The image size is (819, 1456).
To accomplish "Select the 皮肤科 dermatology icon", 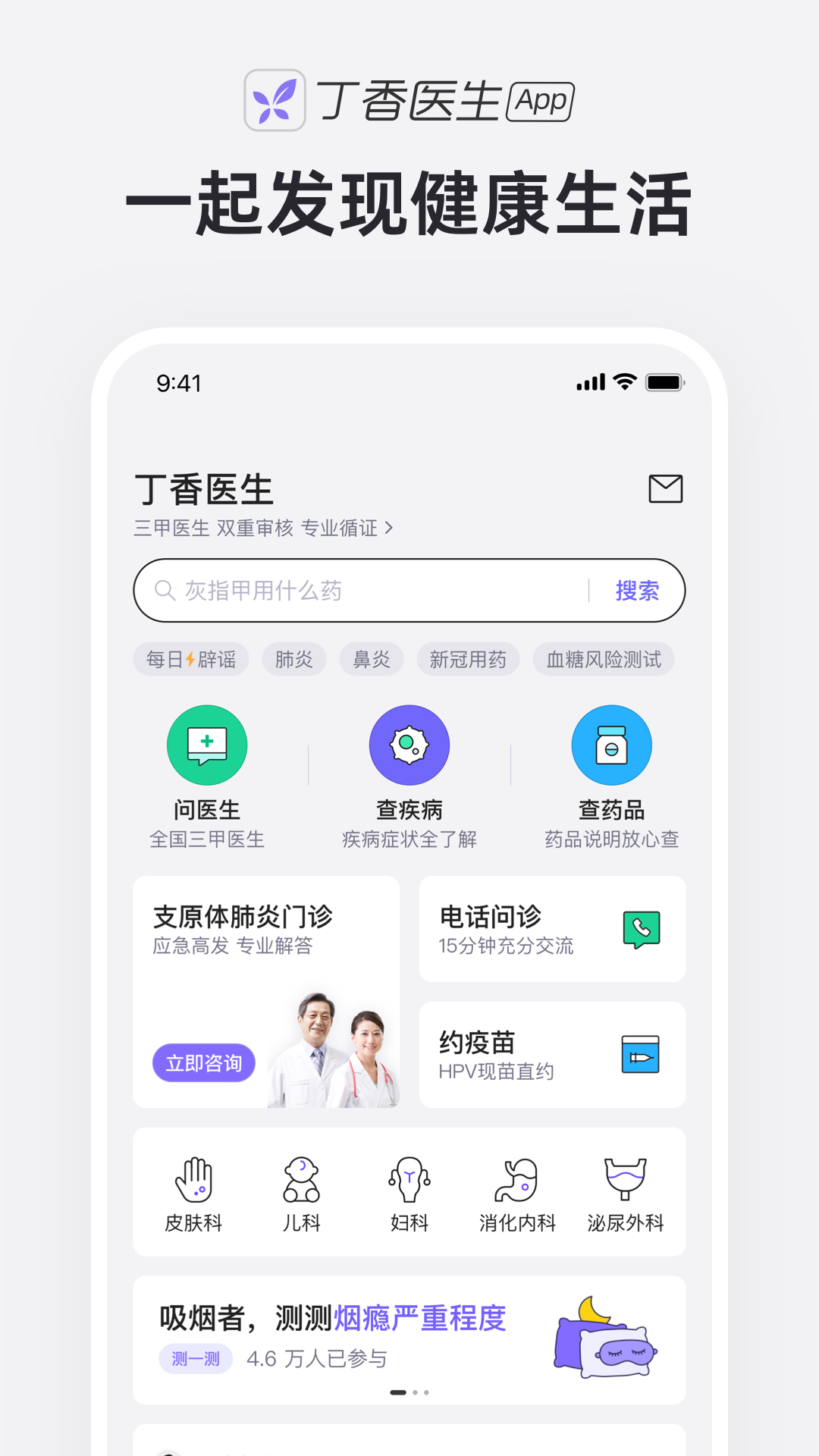I will click(x=194, y=1180).
